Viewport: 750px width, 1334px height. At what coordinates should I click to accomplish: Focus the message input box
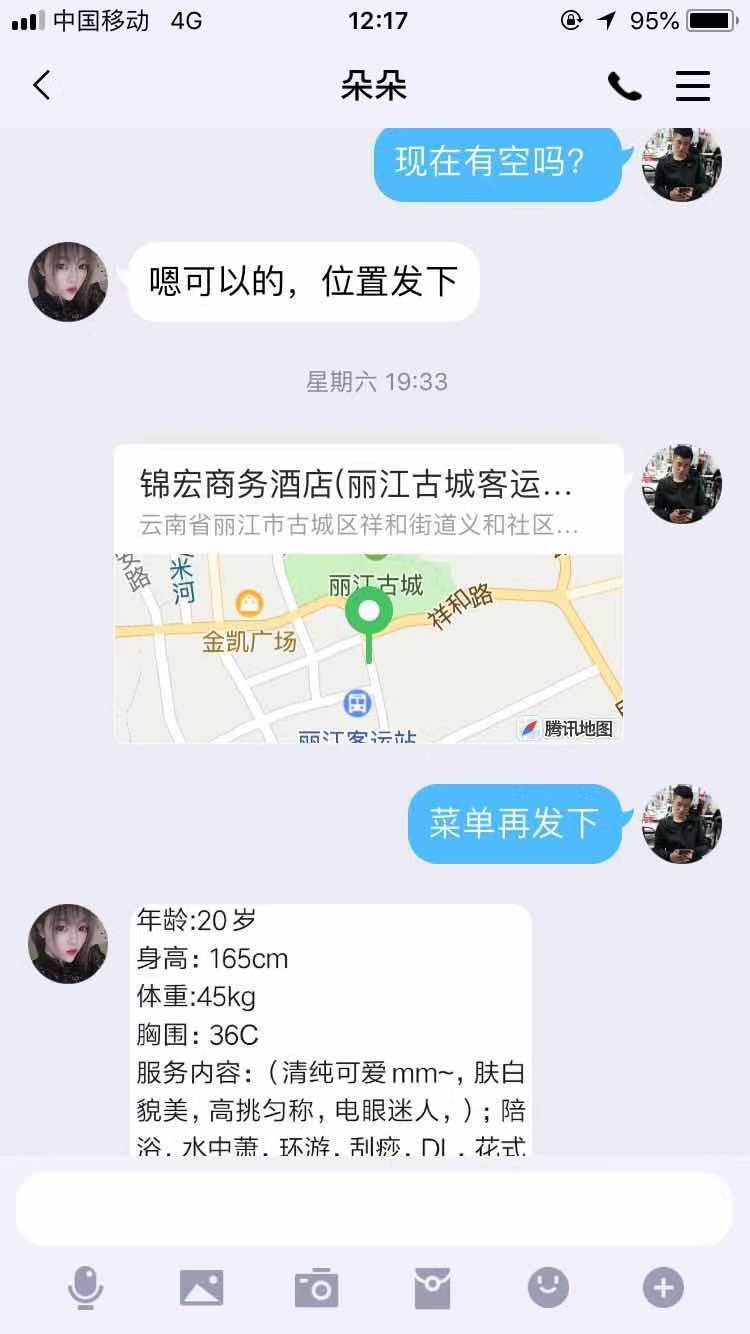click(x=374, y=1209)
